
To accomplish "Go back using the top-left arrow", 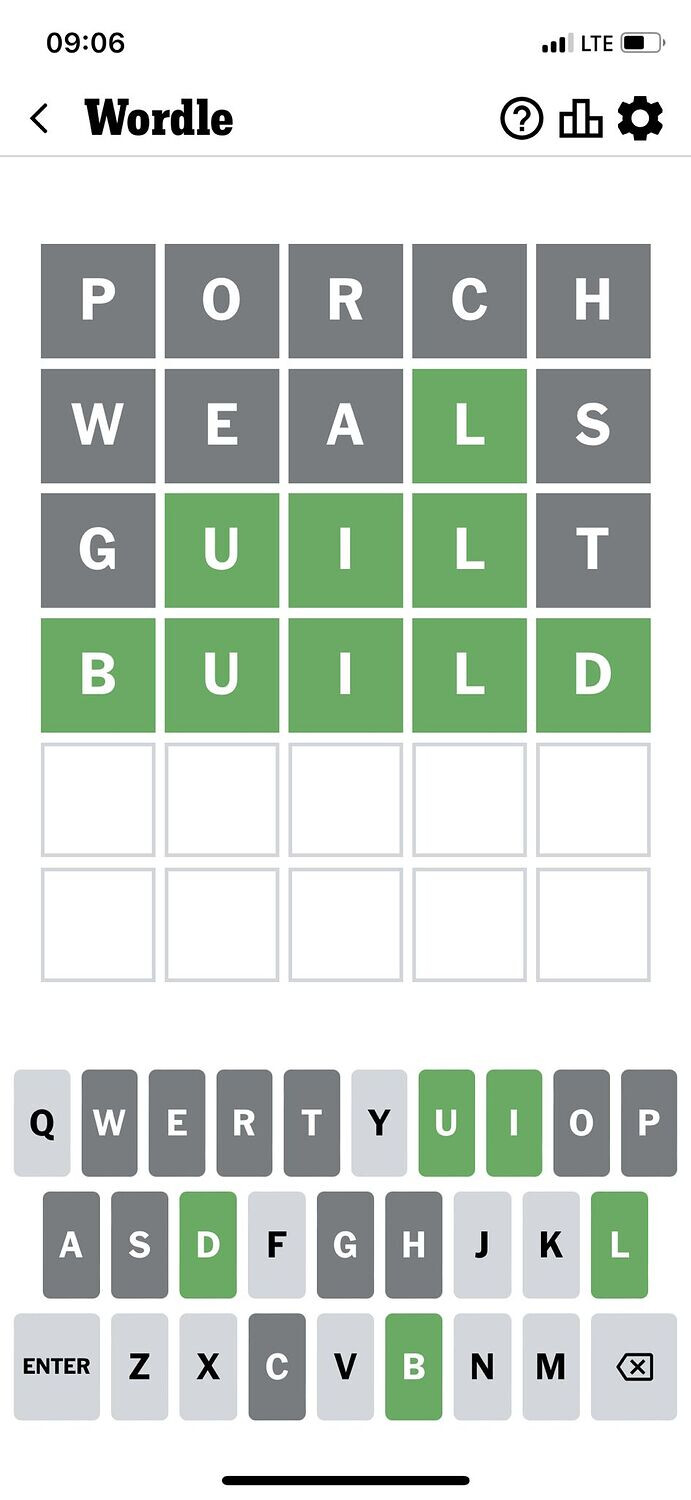I will click(39, 118).
